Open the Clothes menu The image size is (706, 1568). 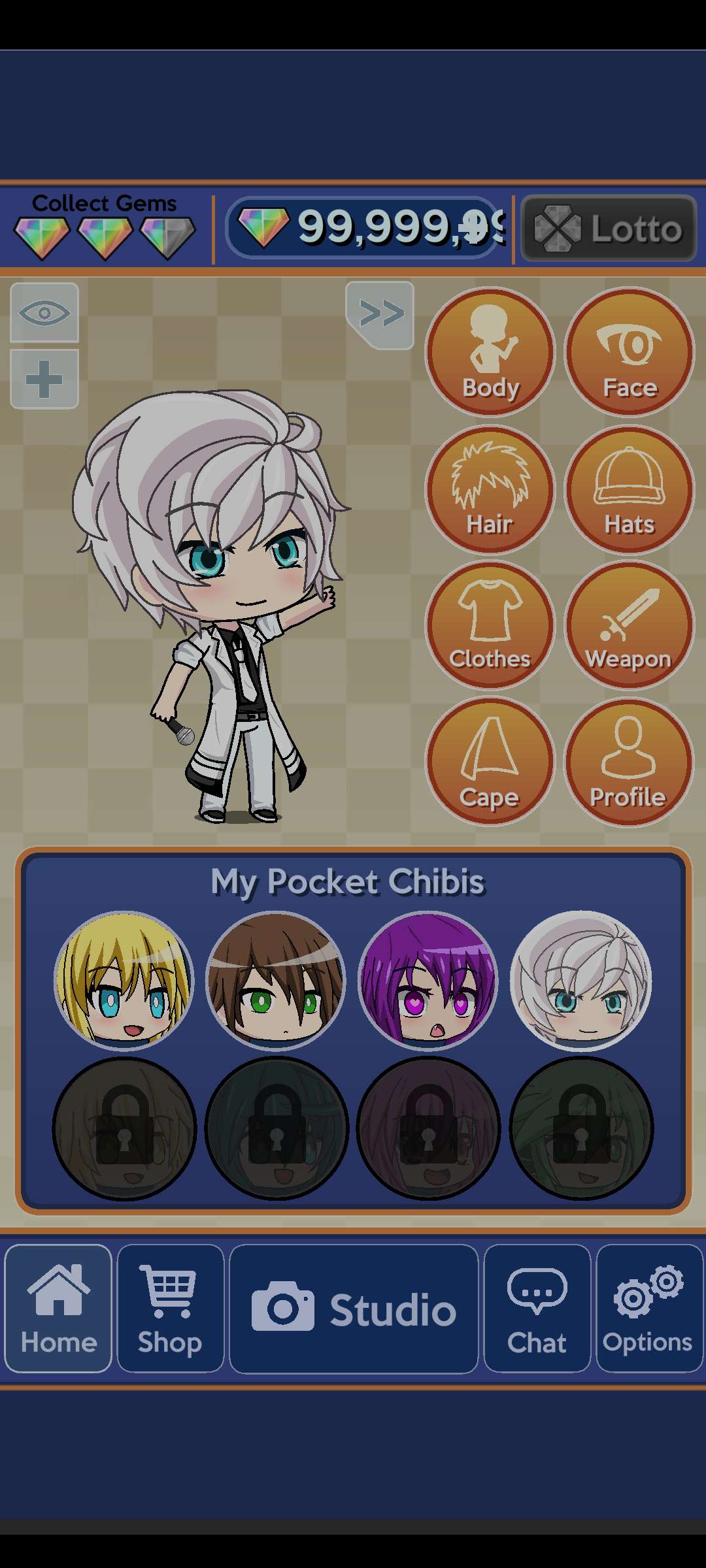490,626
